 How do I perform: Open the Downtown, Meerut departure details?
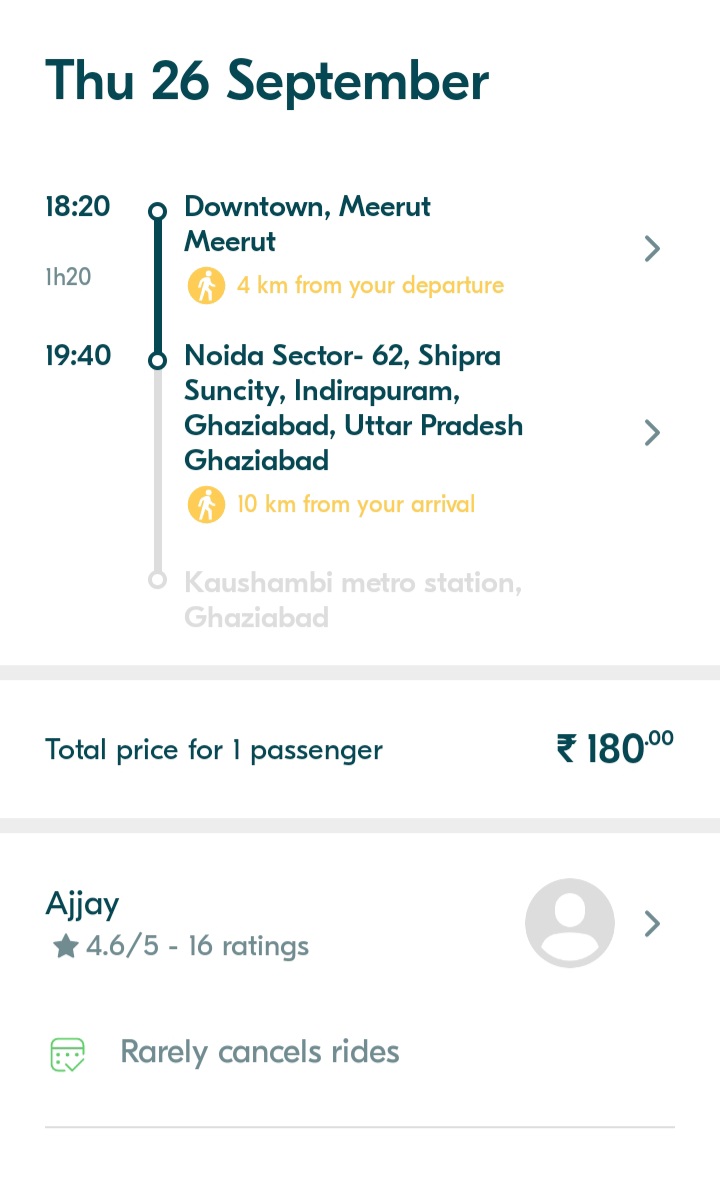[360, 248]
